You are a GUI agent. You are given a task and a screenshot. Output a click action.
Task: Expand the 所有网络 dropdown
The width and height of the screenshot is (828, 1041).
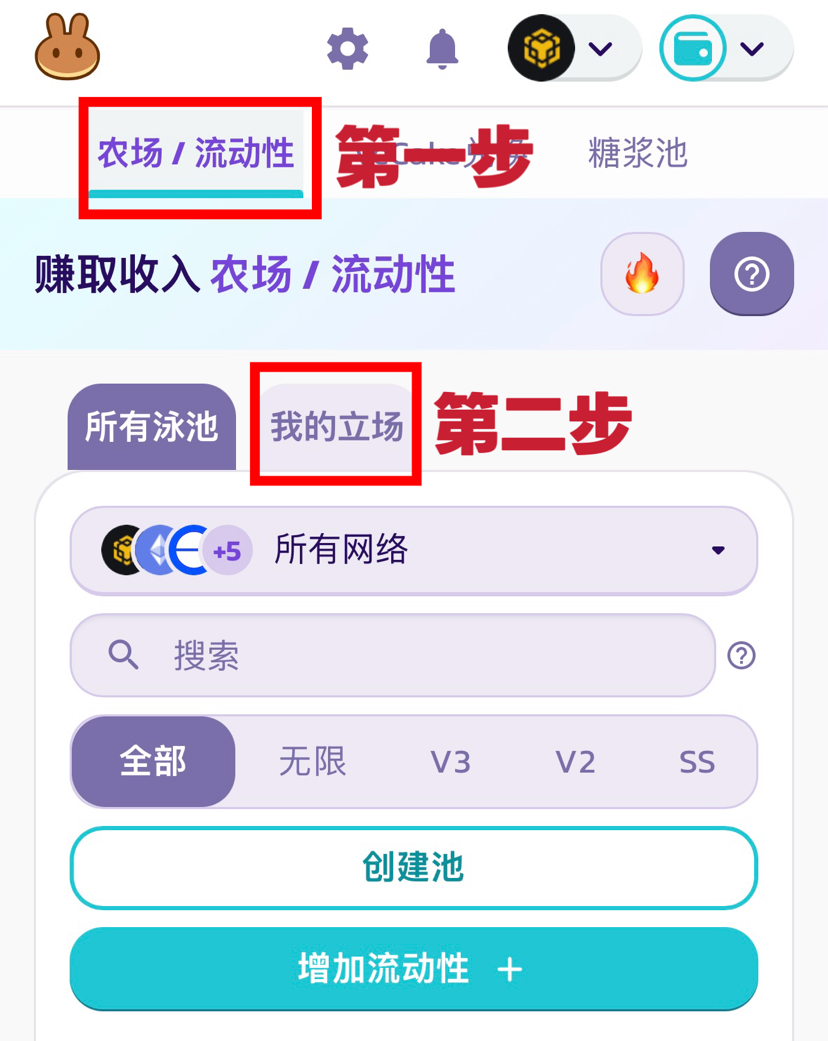413,550
